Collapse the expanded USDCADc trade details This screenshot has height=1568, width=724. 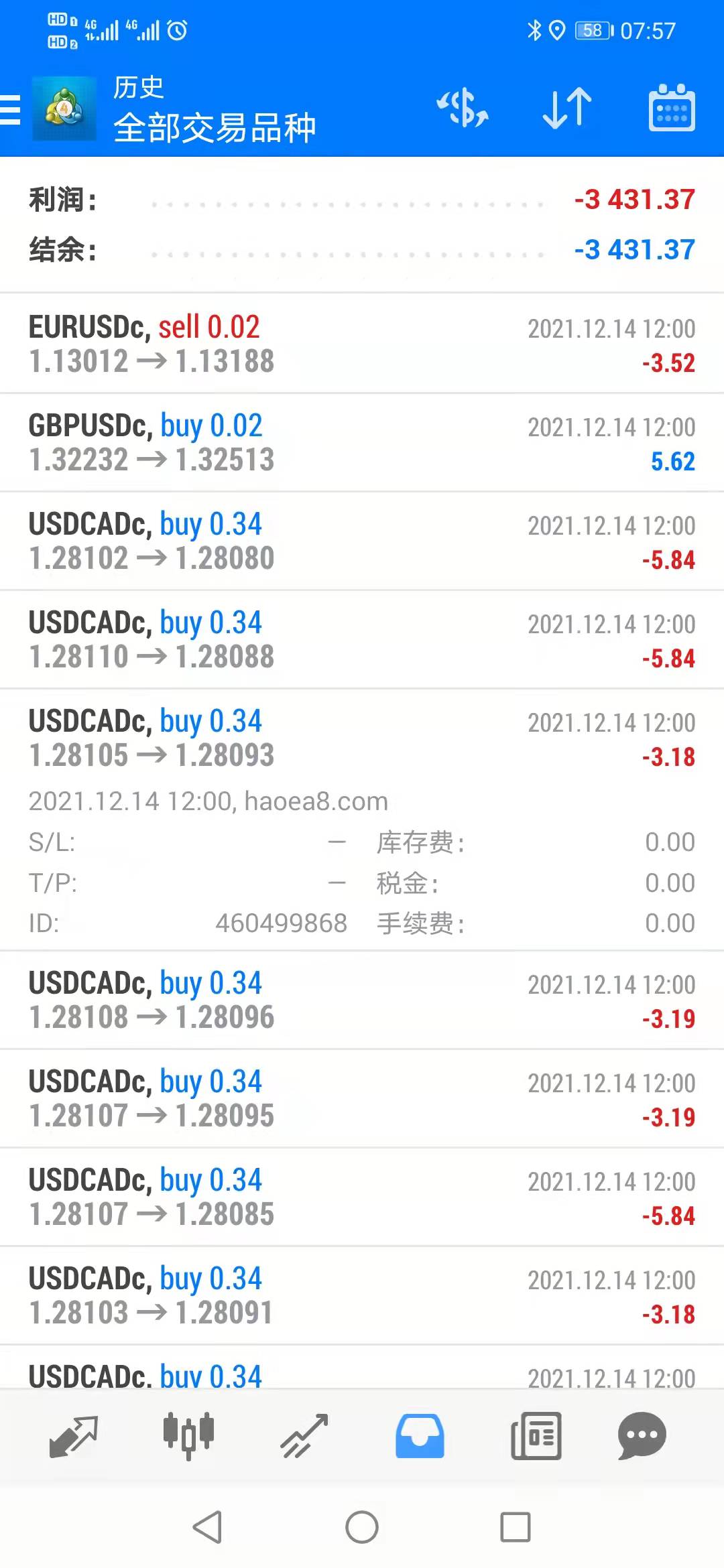coord(362,737)
